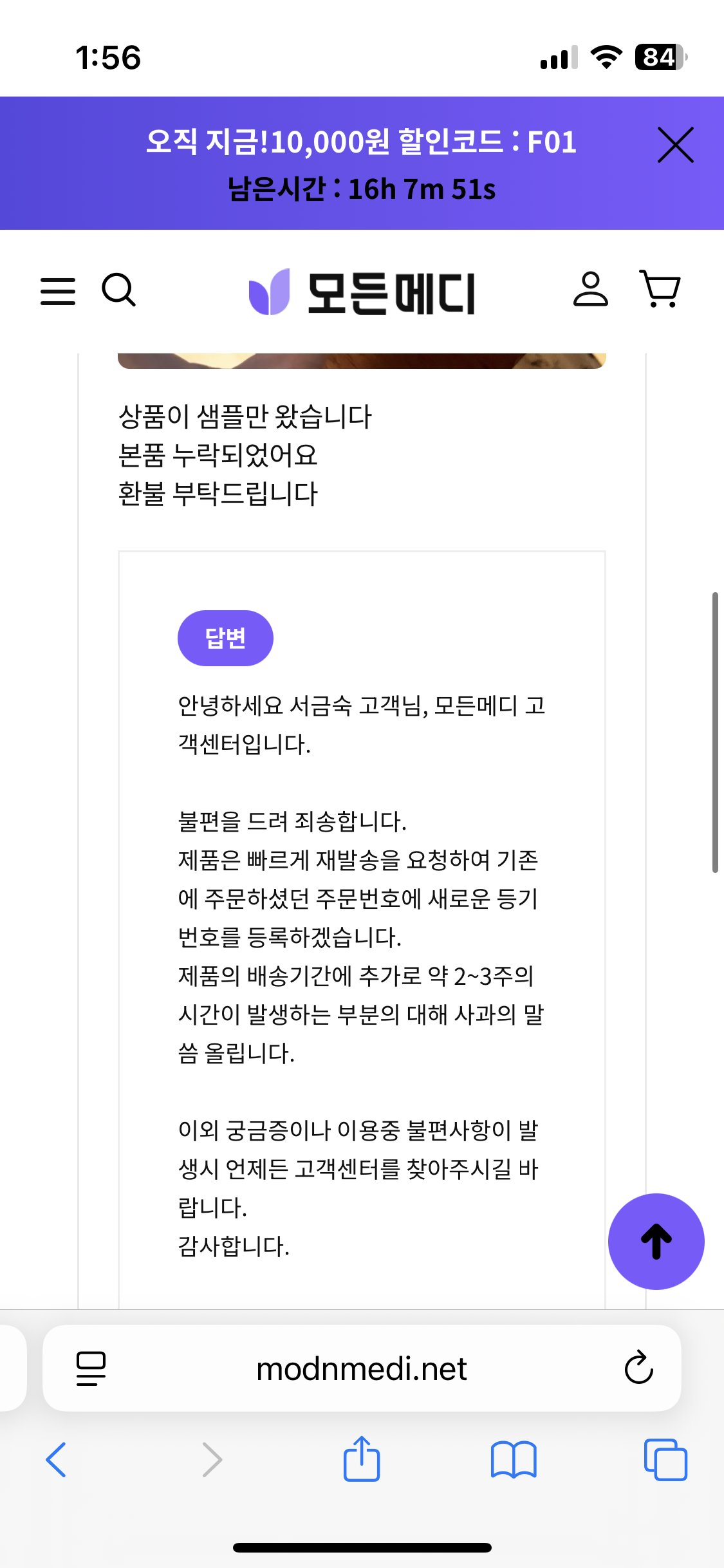Jump back to top with arrow button
Viewport: 724px width, 1568px height.
[x=656, y=1241]
